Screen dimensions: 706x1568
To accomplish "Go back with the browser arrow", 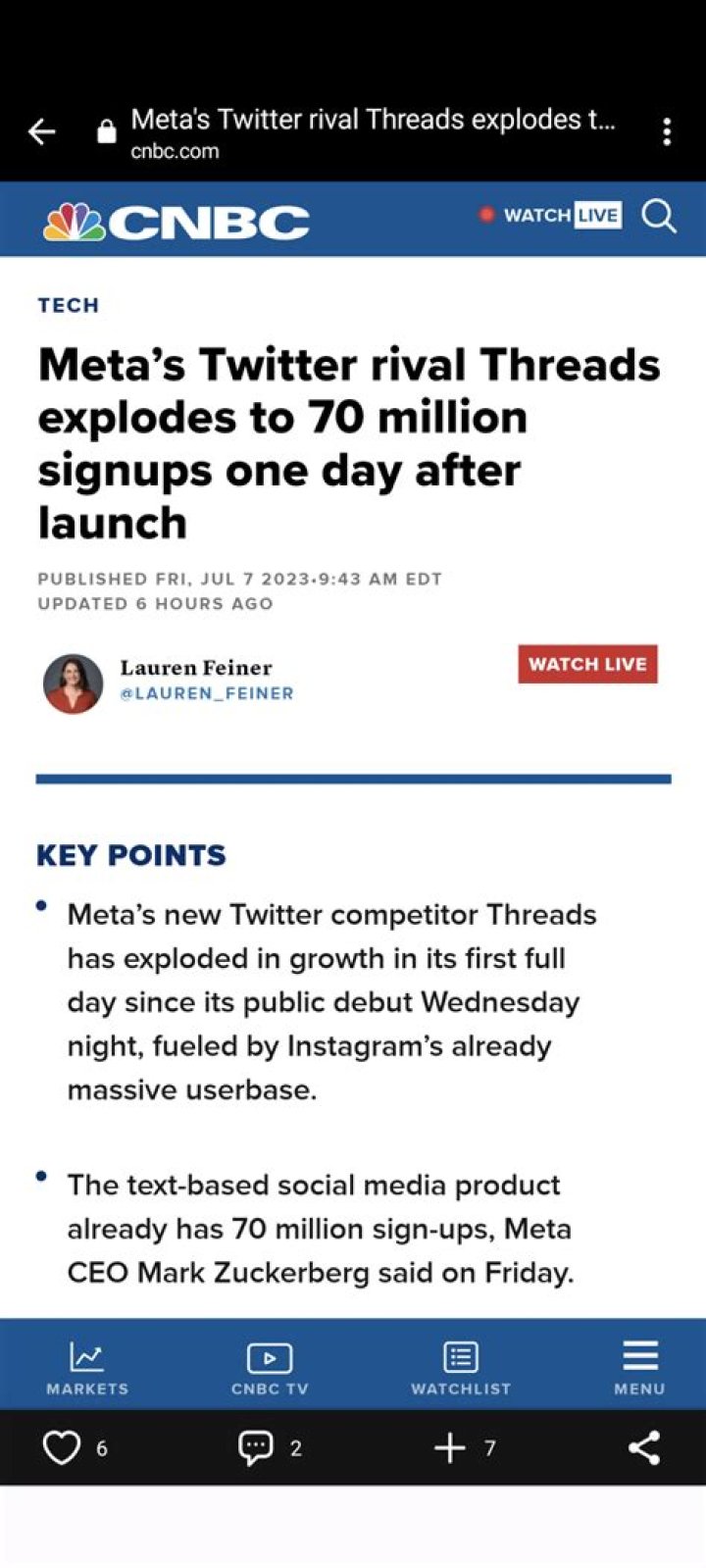I will pyautogui.click(x=42, y=131).
